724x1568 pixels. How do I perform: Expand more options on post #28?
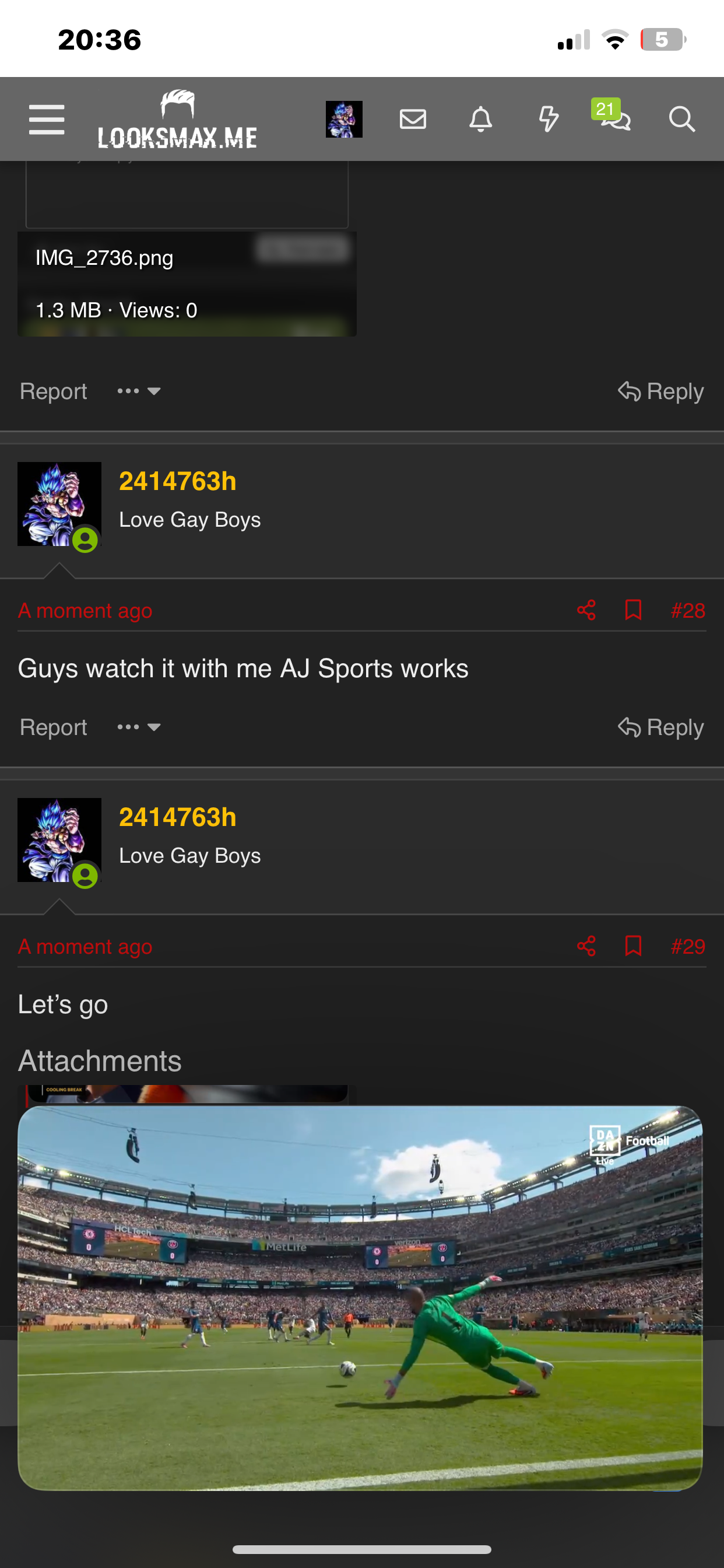(x=139, y=727)
